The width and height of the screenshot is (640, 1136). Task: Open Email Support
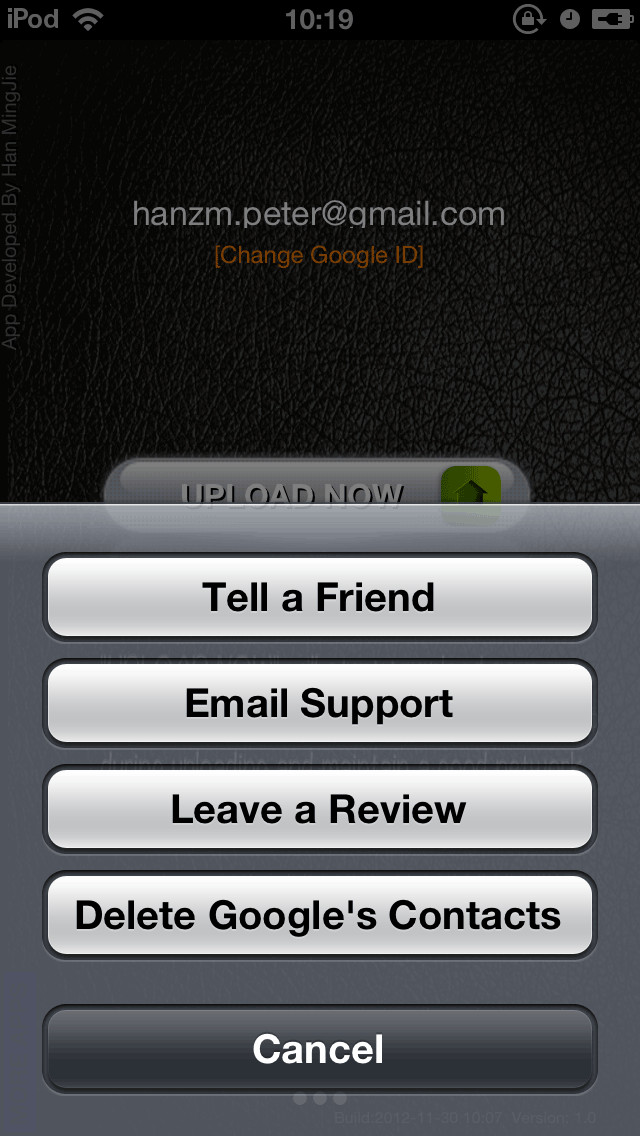click(x=320, y=703)
